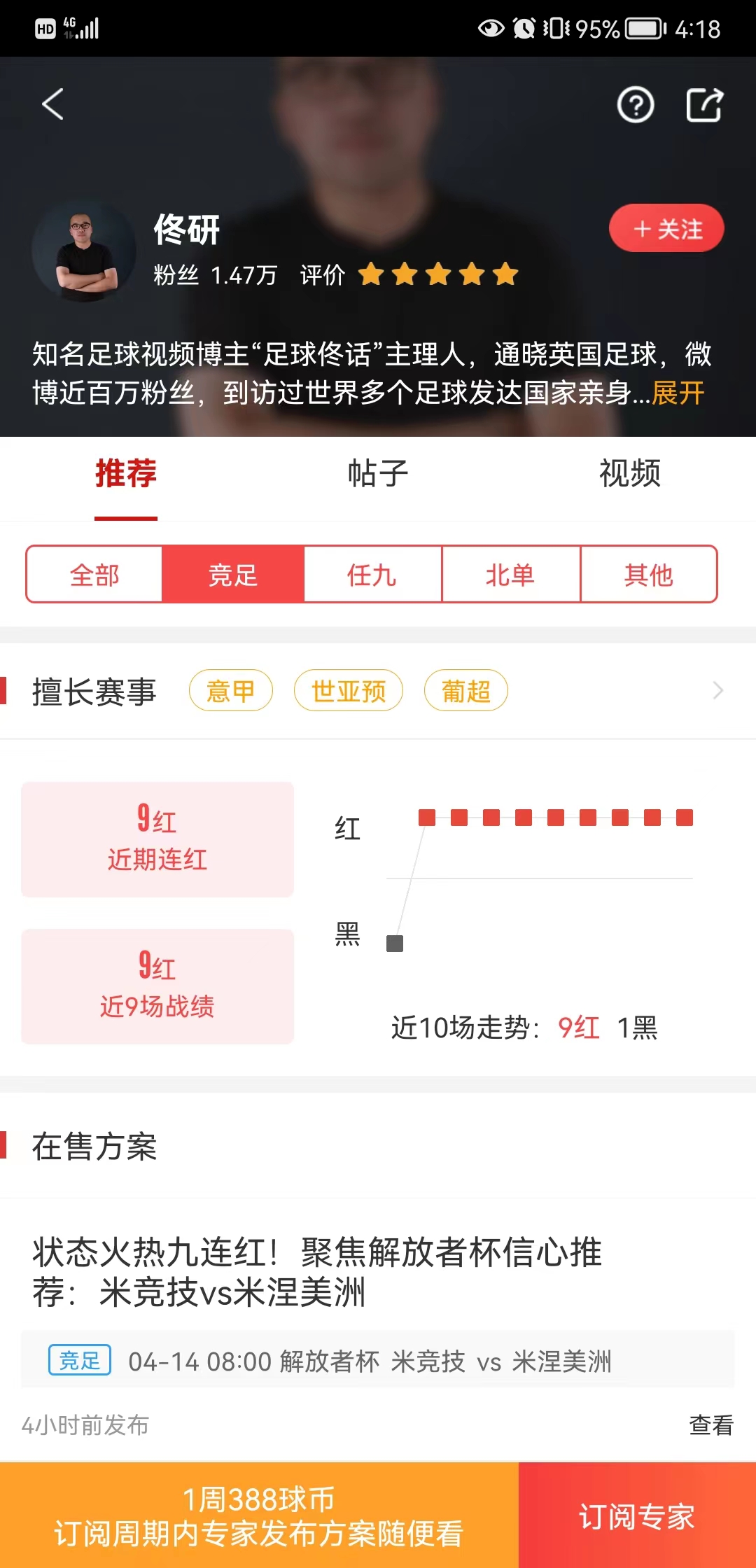Filter recommendations by 其他
The height and width of the screenshot is (1568, 756).
(648, 575)
